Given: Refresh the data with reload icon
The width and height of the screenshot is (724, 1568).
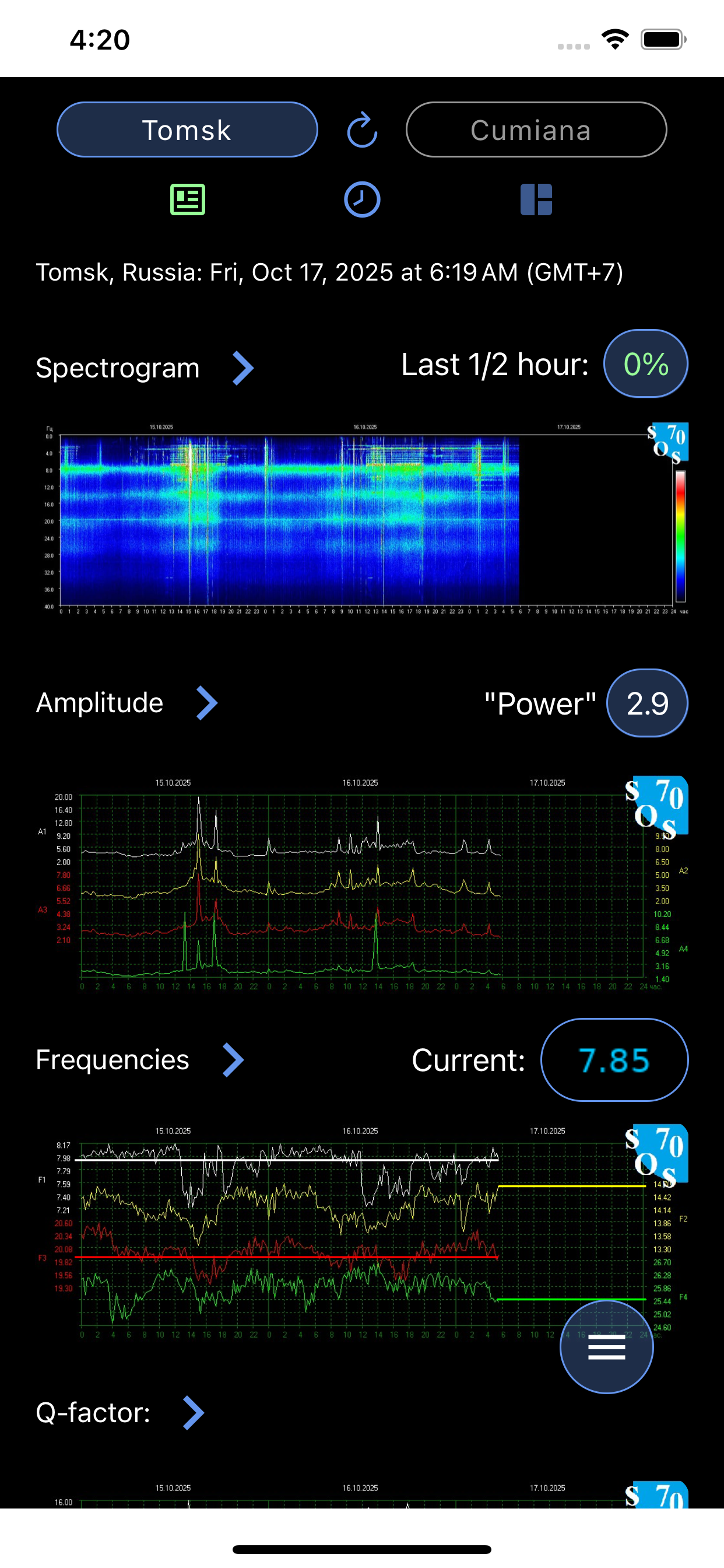Looking at the screenshot, I should 362,129.
